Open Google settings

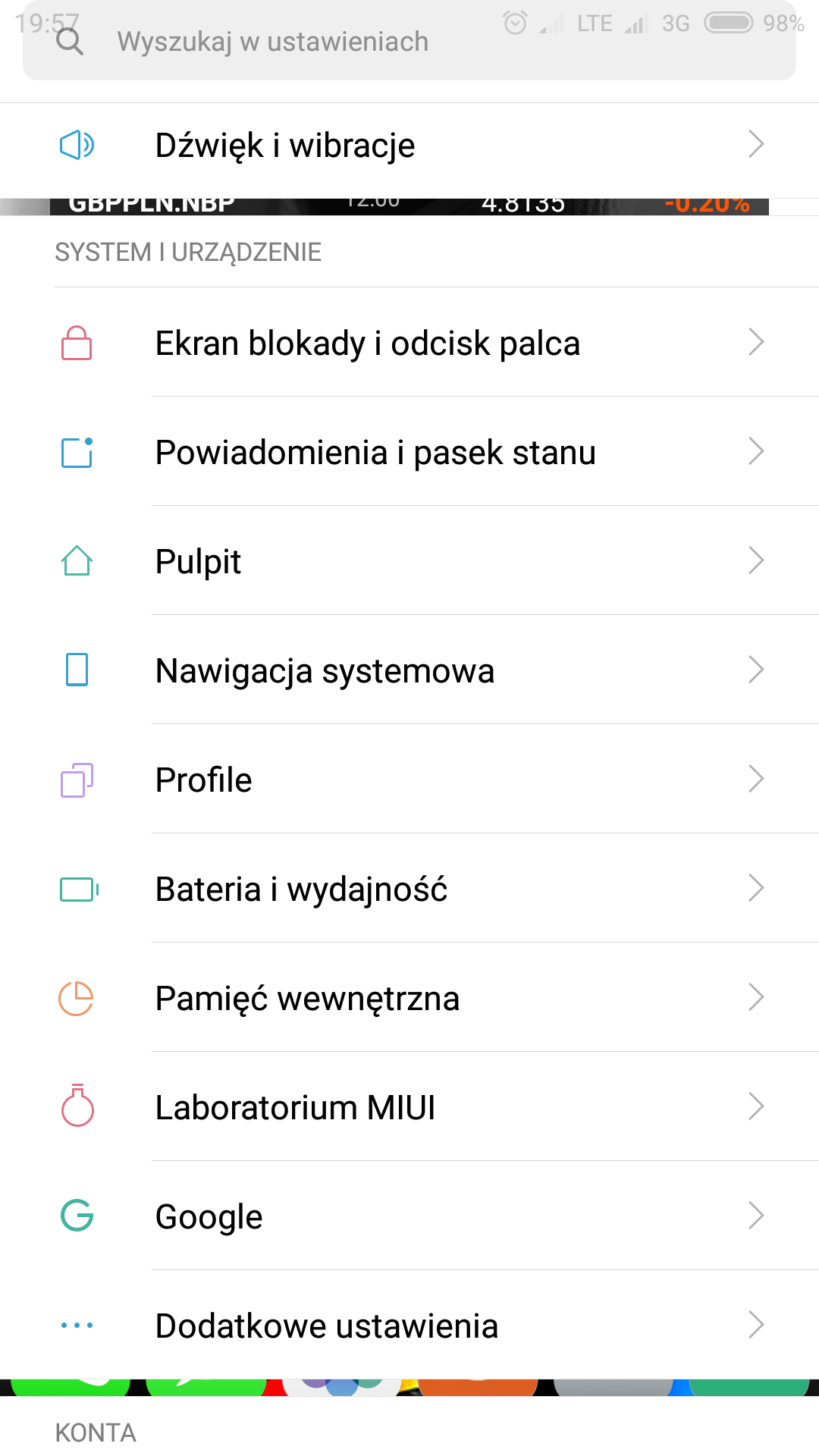pyautogui.click(x=409, y=1216)
